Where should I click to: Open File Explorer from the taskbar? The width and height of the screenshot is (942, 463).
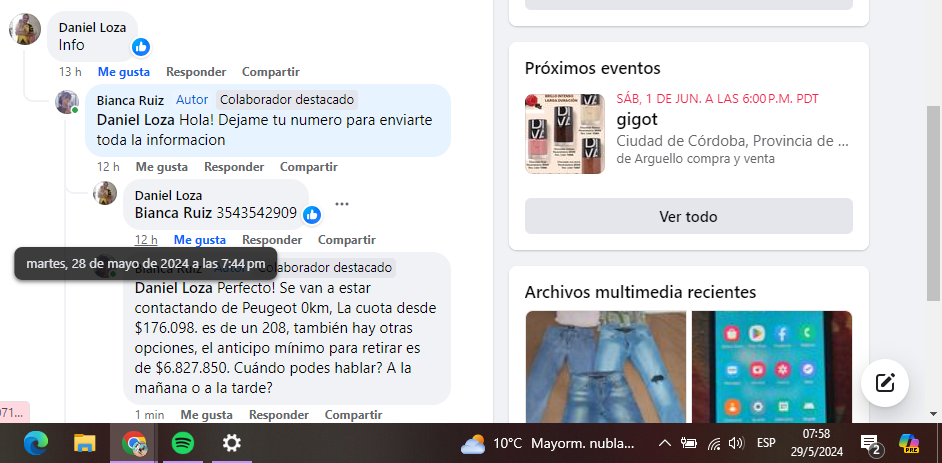click(x=84, y=443)
